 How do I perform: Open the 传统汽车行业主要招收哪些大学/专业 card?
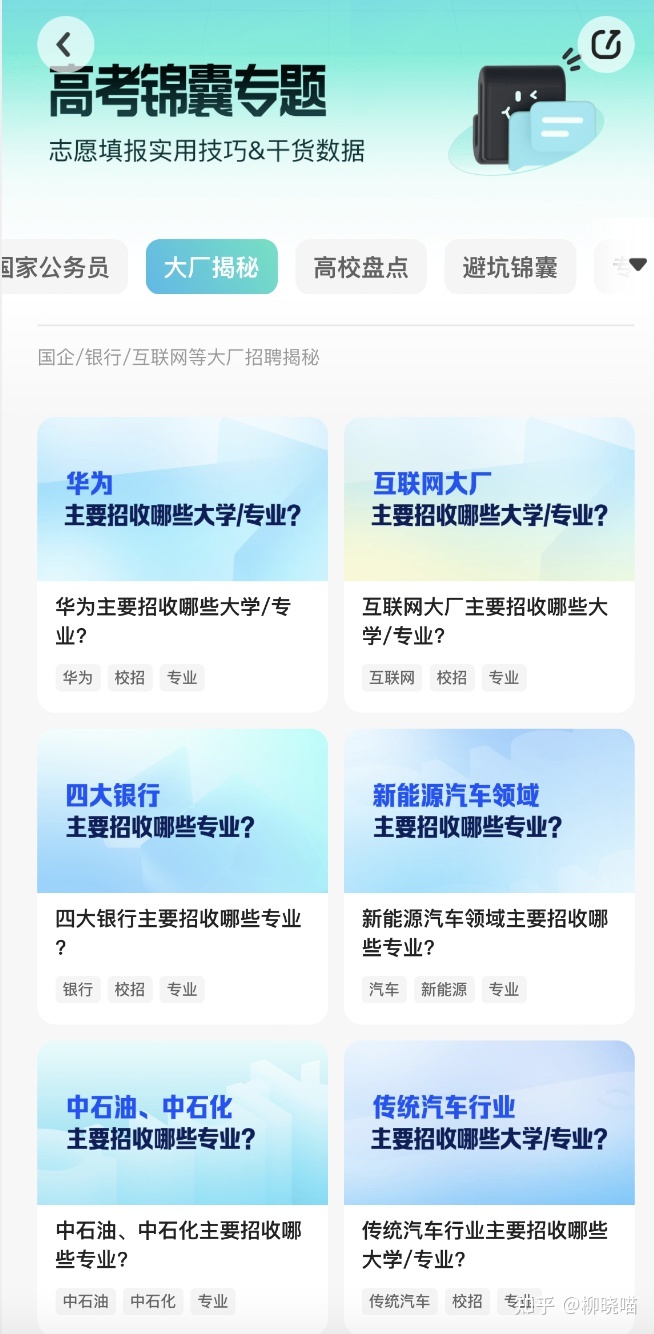pyautogui.click(x=489, y=1187)
